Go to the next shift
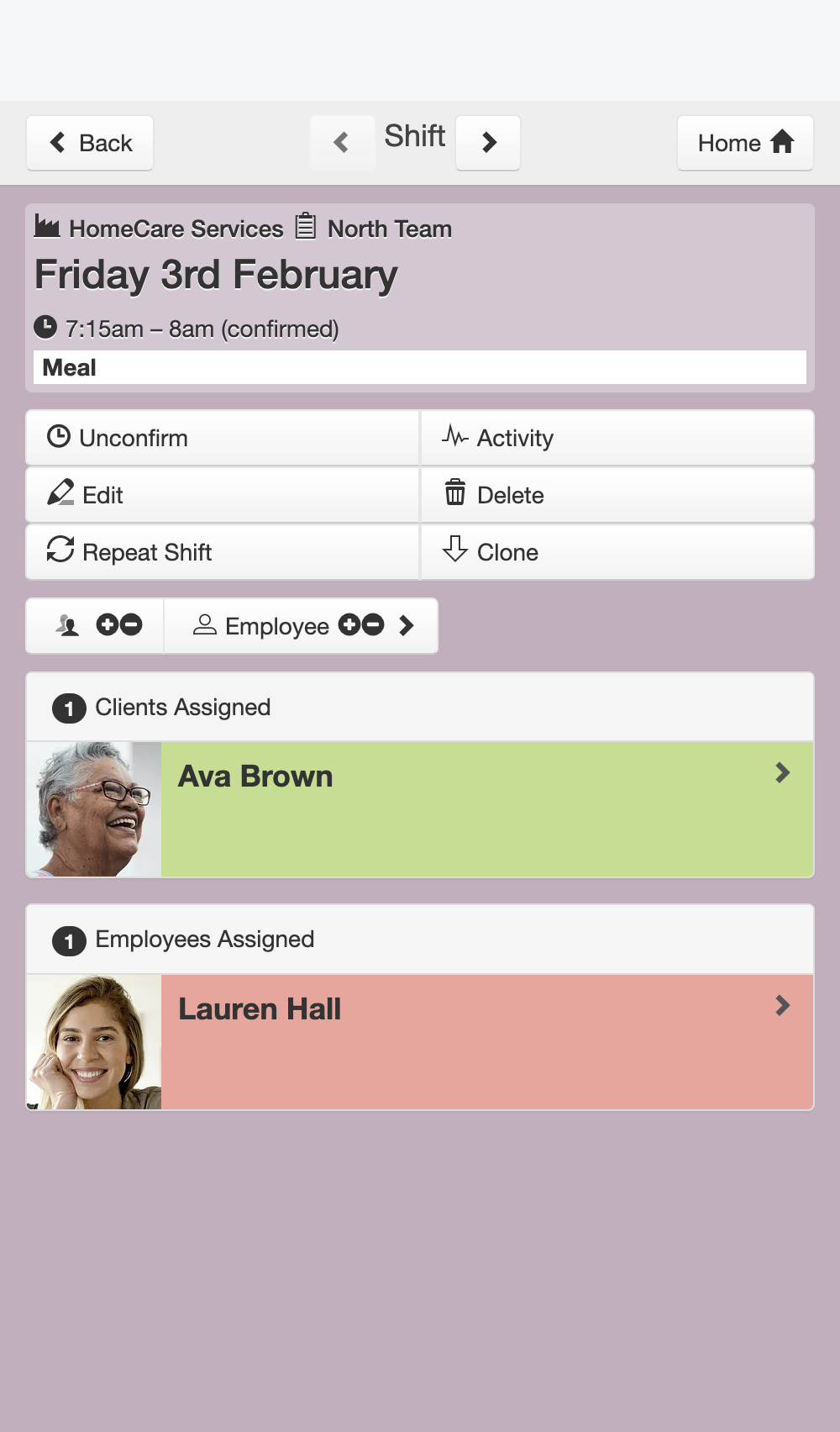Image resolution: width=840 pixels, height=1432 pixels. [x=488, y=143]
